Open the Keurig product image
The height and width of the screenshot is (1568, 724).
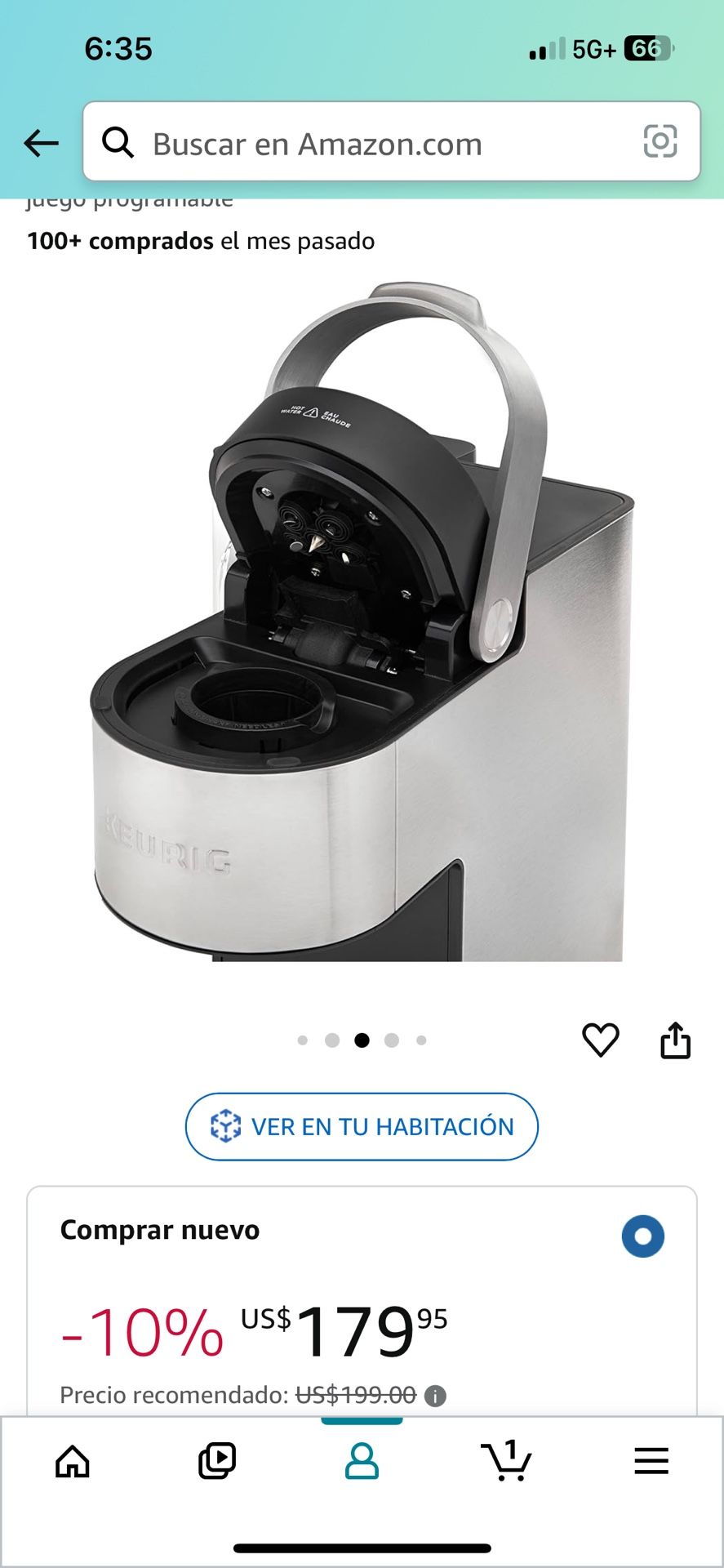click(x=362, y=621)
